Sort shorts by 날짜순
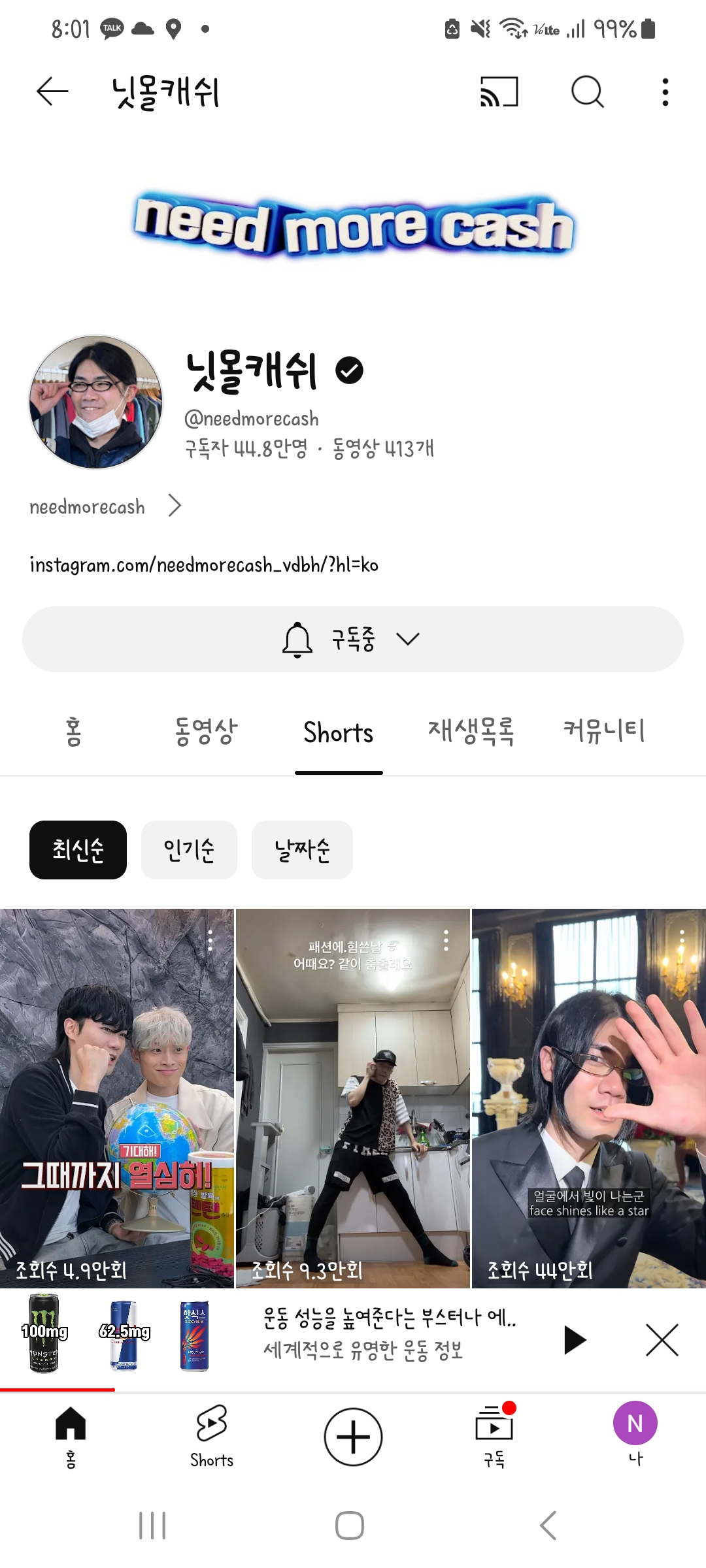 point(302,850)
